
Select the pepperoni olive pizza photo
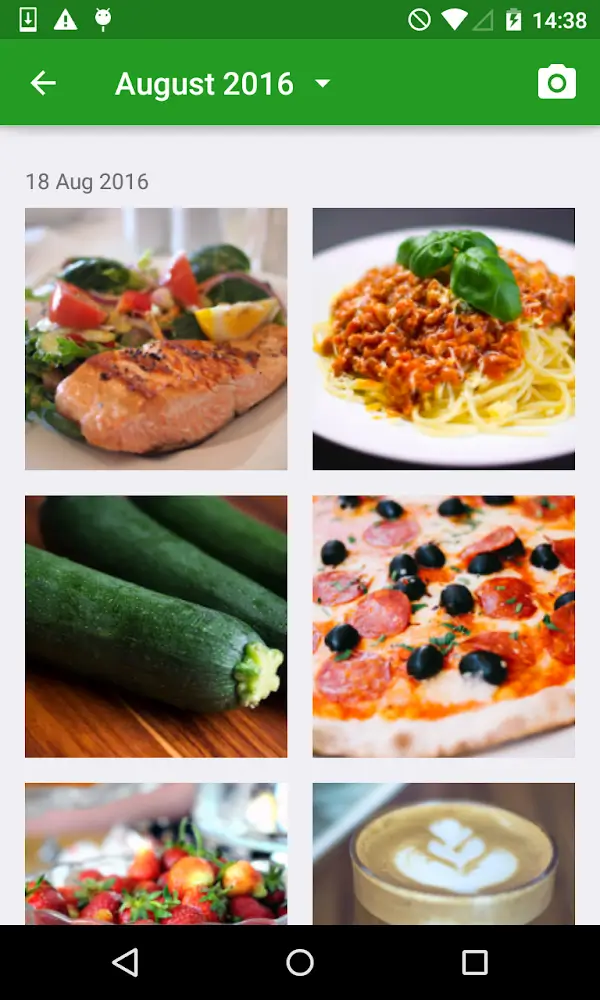click(x=443, y=626)
